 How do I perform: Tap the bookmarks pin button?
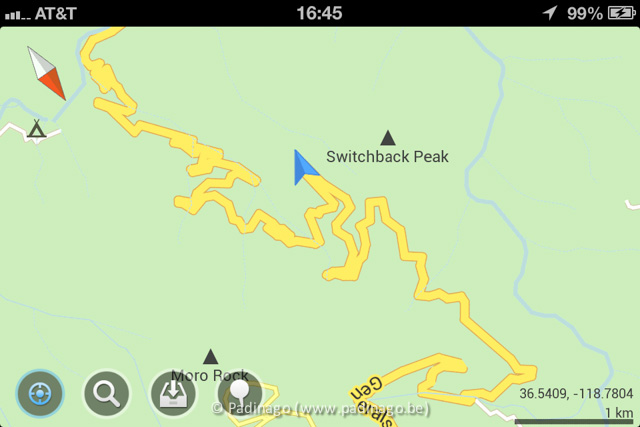(240, 393)
